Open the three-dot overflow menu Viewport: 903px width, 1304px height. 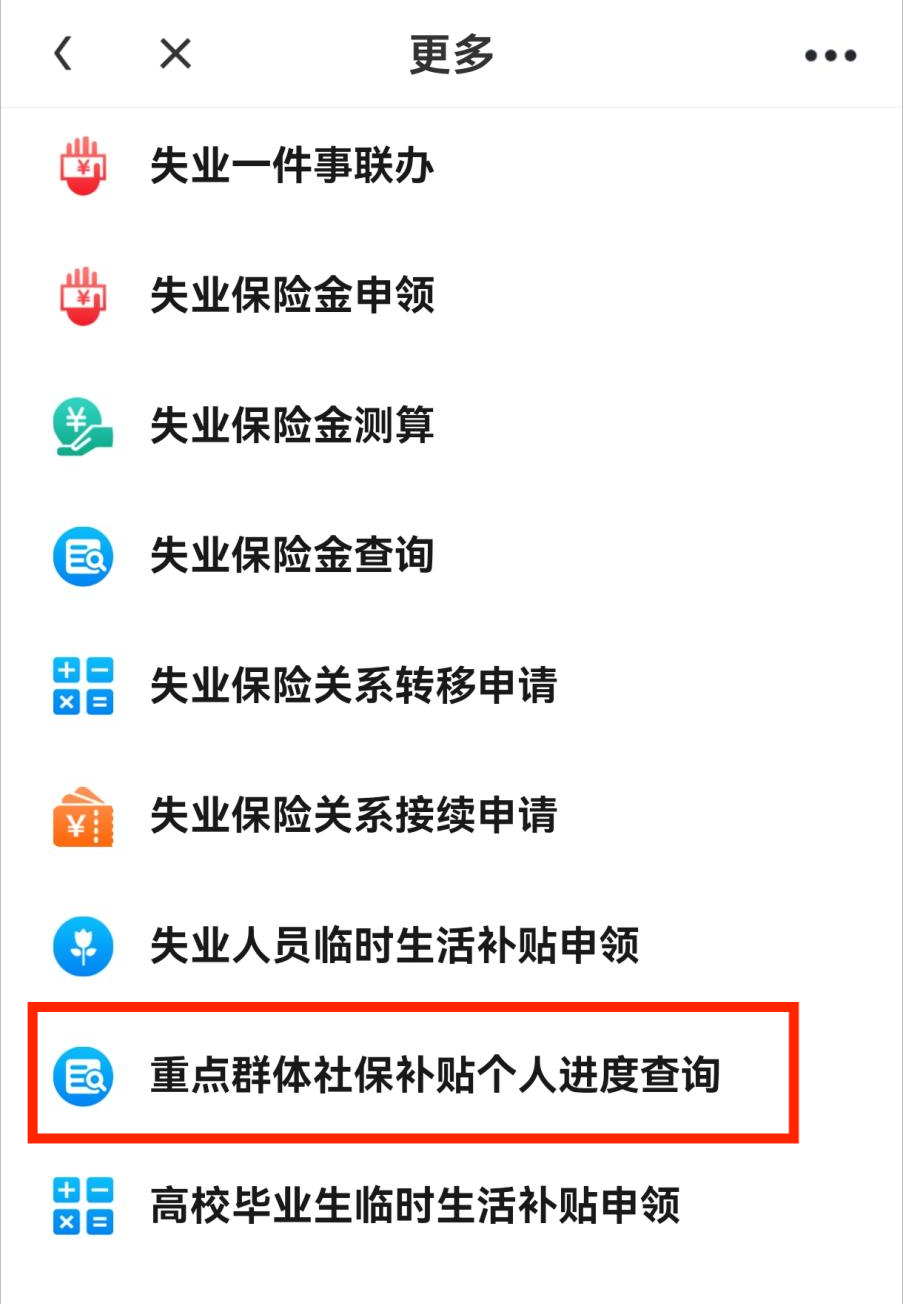pyautogui.click(x=830, y=56)
